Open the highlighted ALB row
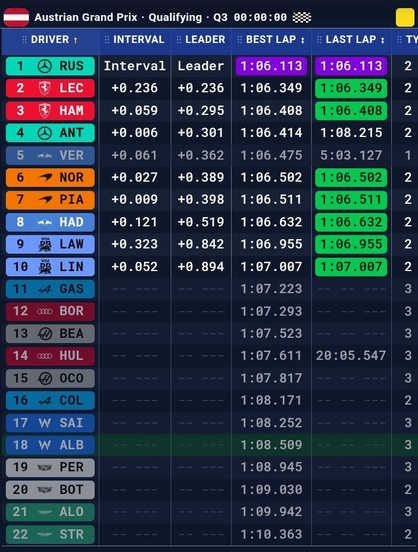Viewport: 418px width, 552px height. [210, 445]
